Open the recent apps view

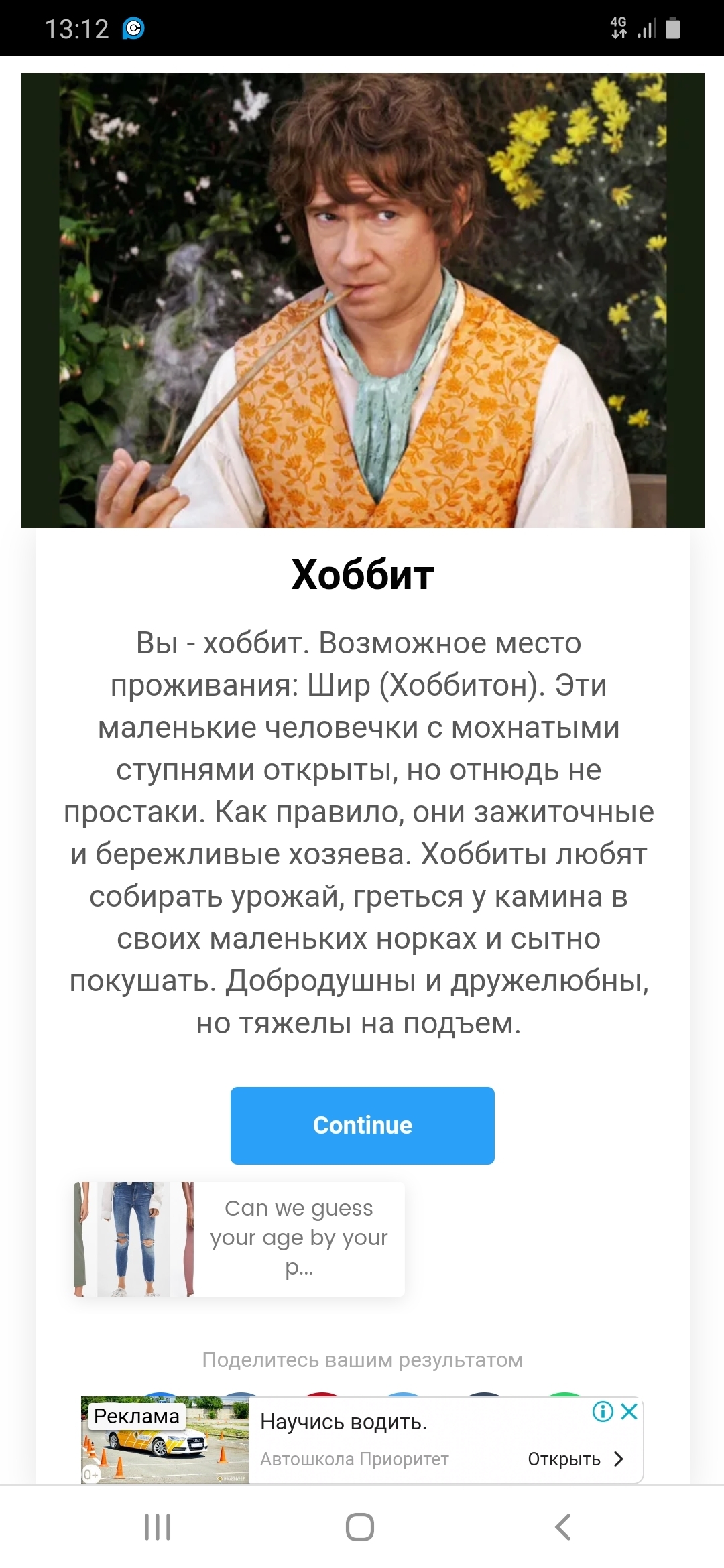pos(158,1527)
